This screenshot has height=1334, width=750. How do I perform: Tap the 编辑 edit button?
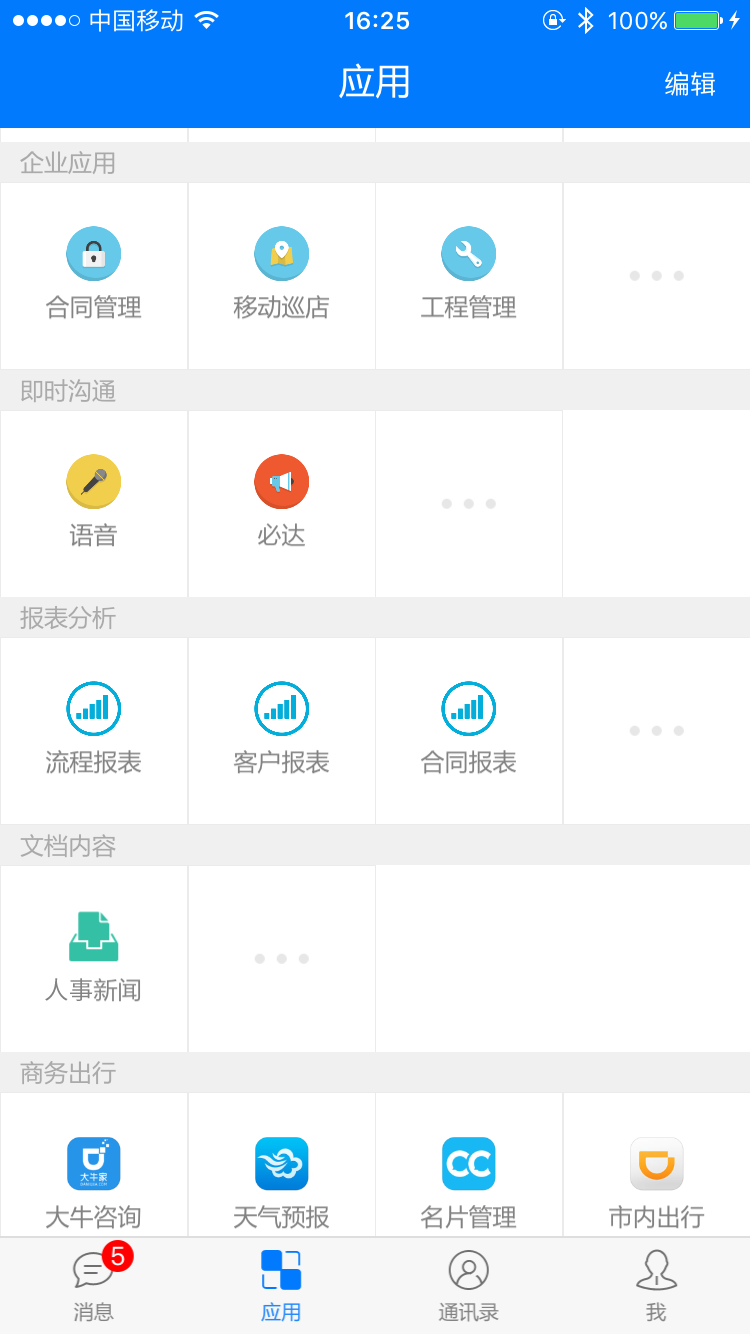690,84
